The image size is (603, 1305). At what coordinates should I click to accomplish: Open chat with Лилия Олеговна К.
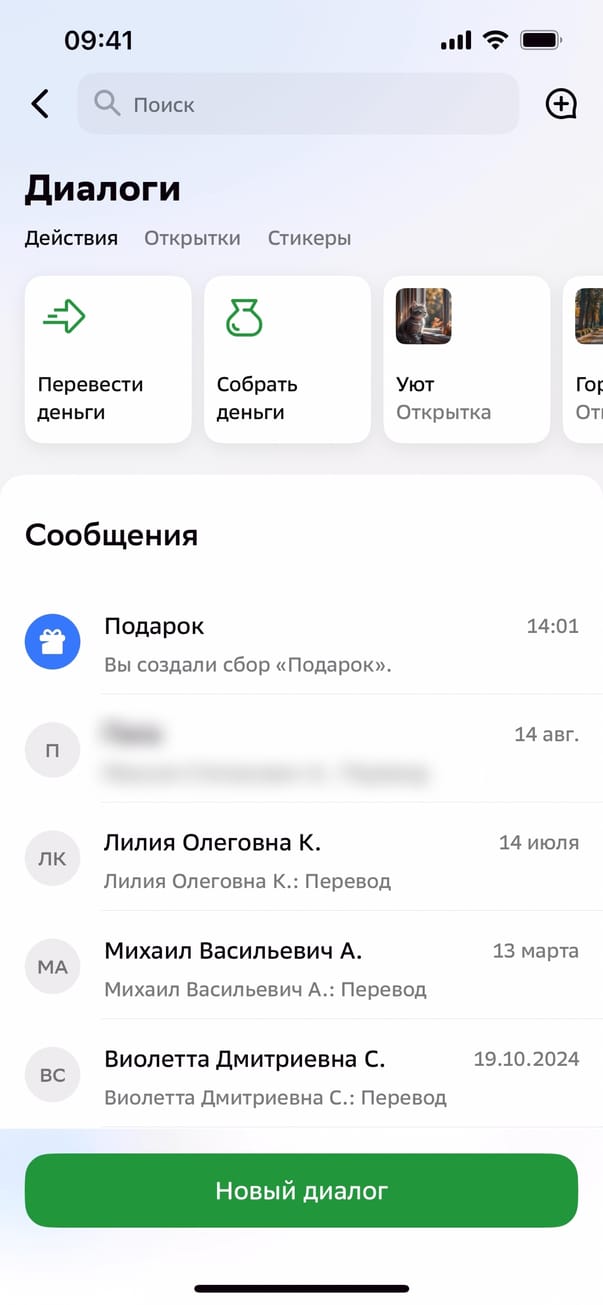coord(300,860)
